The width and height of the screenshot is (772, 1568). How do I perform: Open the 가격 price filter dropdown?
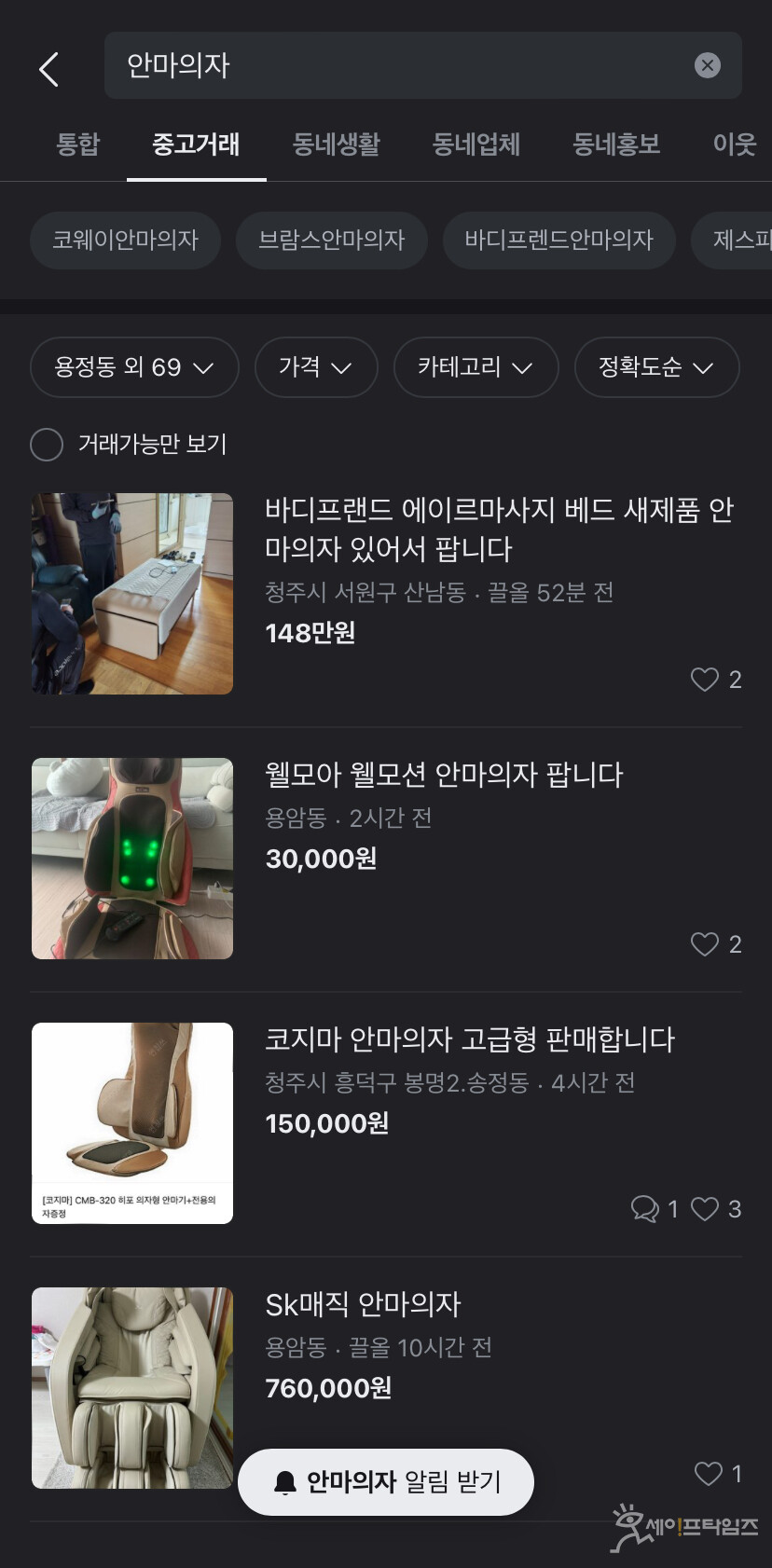(x=316, y=367)
